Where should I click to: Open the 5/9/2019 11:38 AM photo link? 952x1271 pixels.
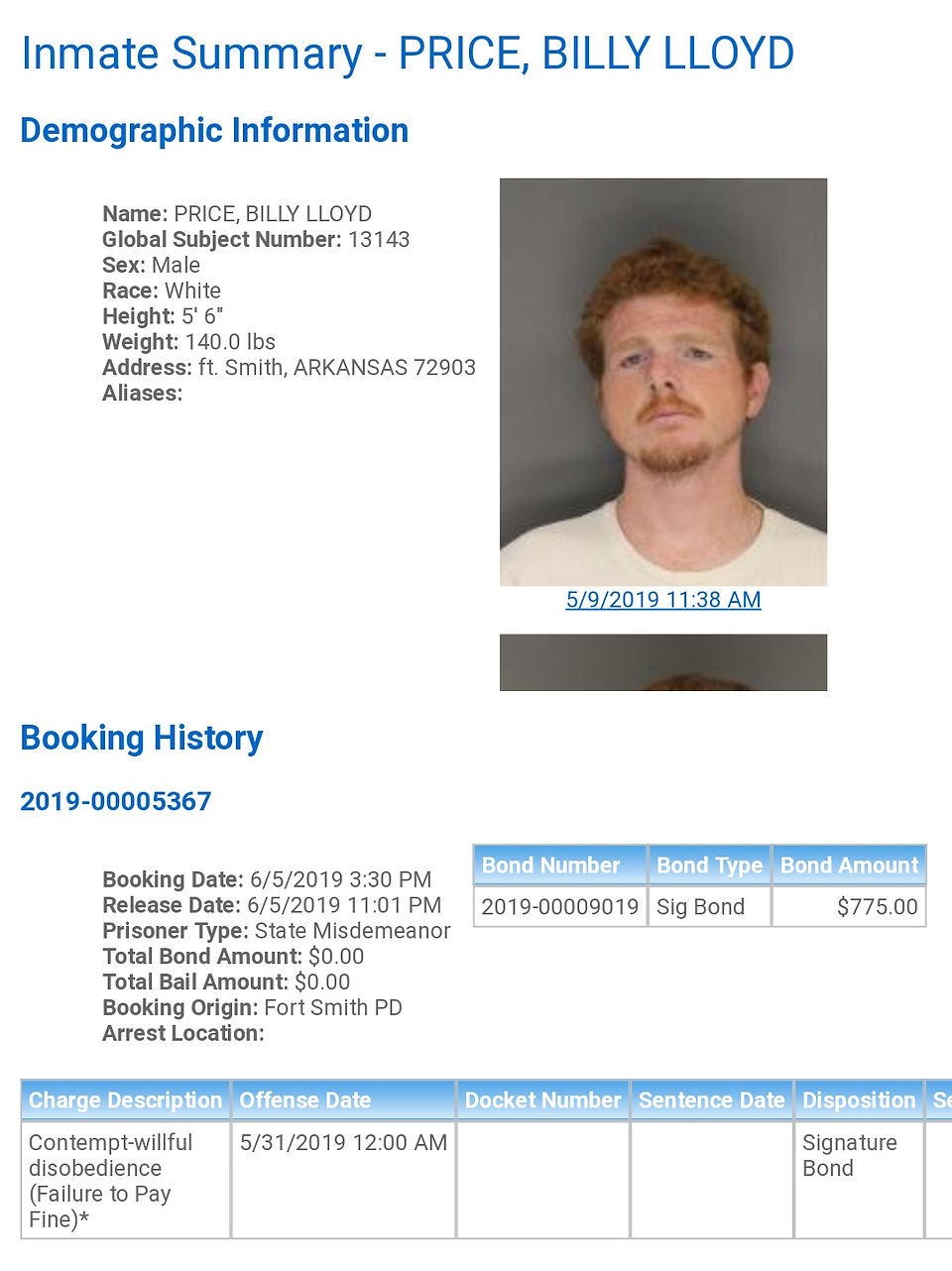[663, 600]
